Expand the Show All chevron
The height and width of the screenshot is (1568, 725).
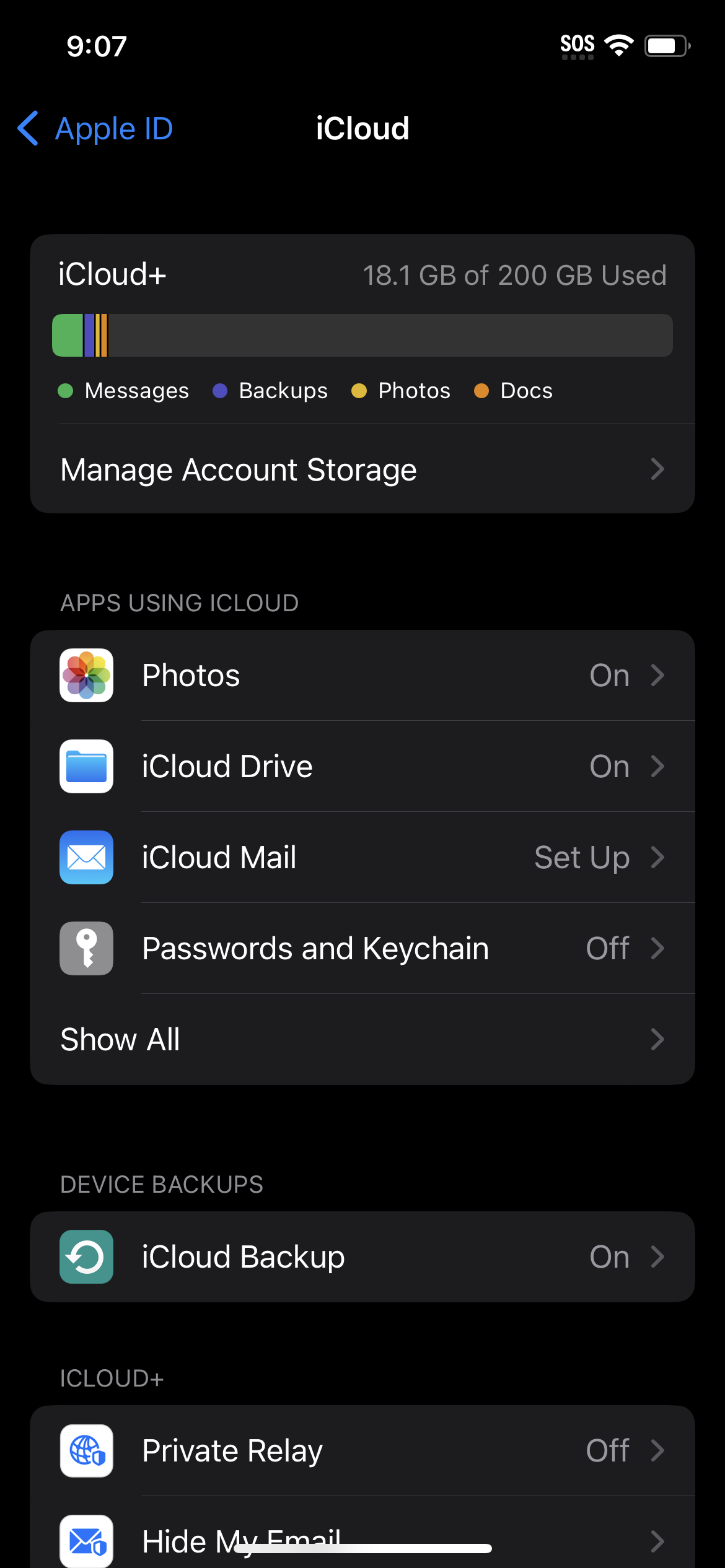pyautogui.click(x=658, y=1040)
